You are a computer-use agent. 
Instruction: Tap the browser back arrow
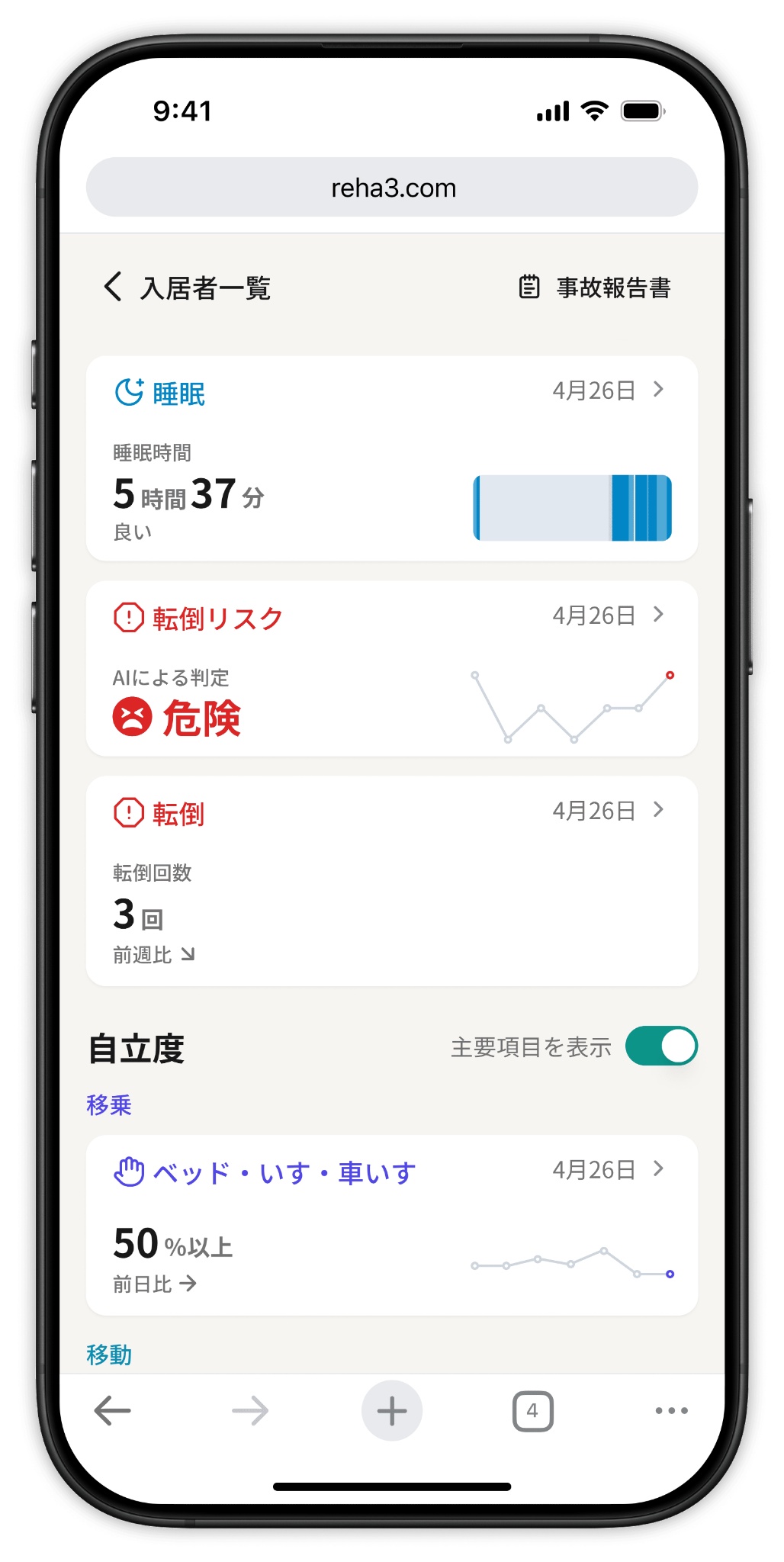pyautogui.click(x=113, y=1411)
